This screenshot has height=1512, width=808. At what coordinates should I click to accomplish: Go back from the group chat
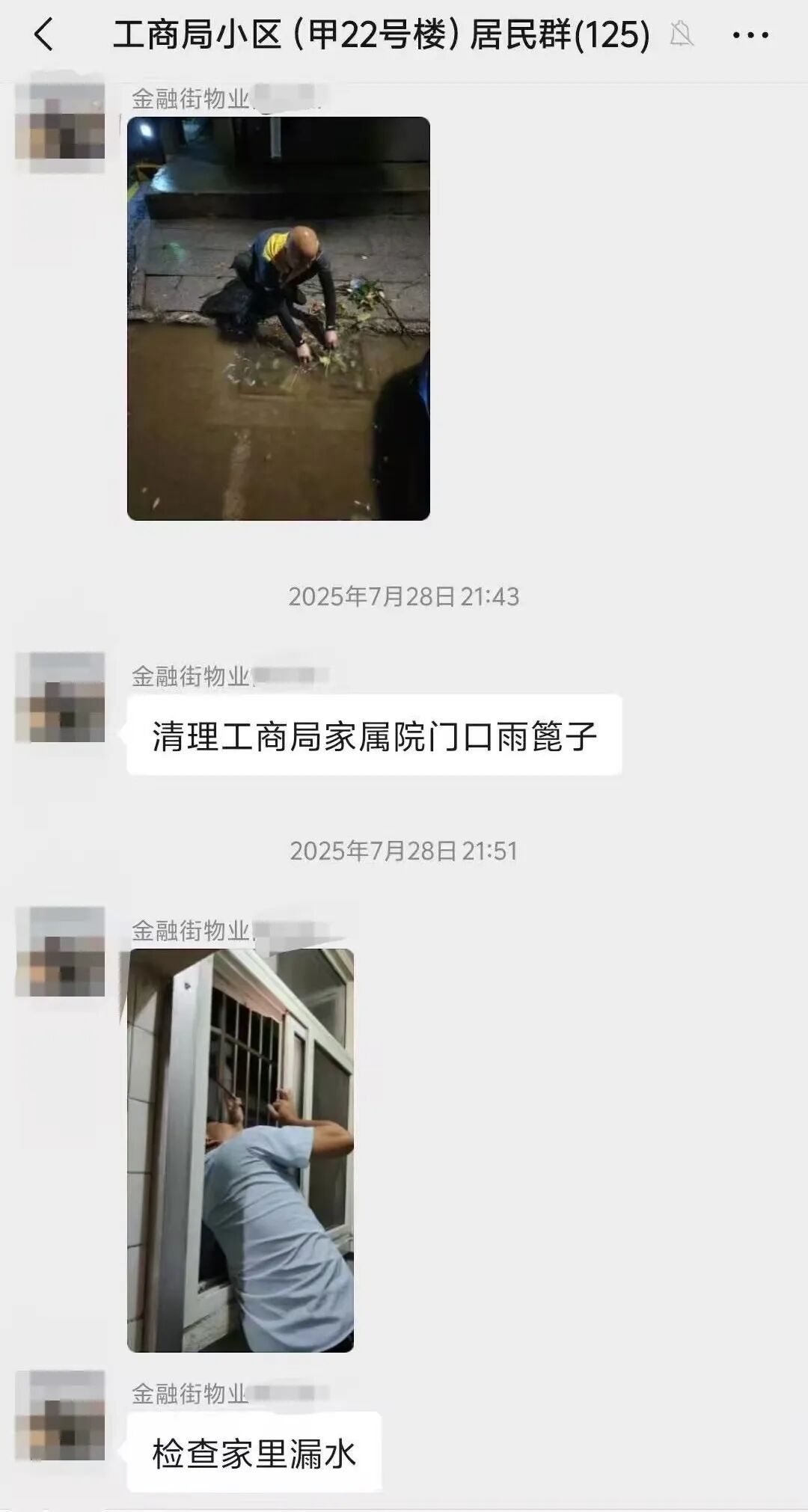click(x=44, y=35)
